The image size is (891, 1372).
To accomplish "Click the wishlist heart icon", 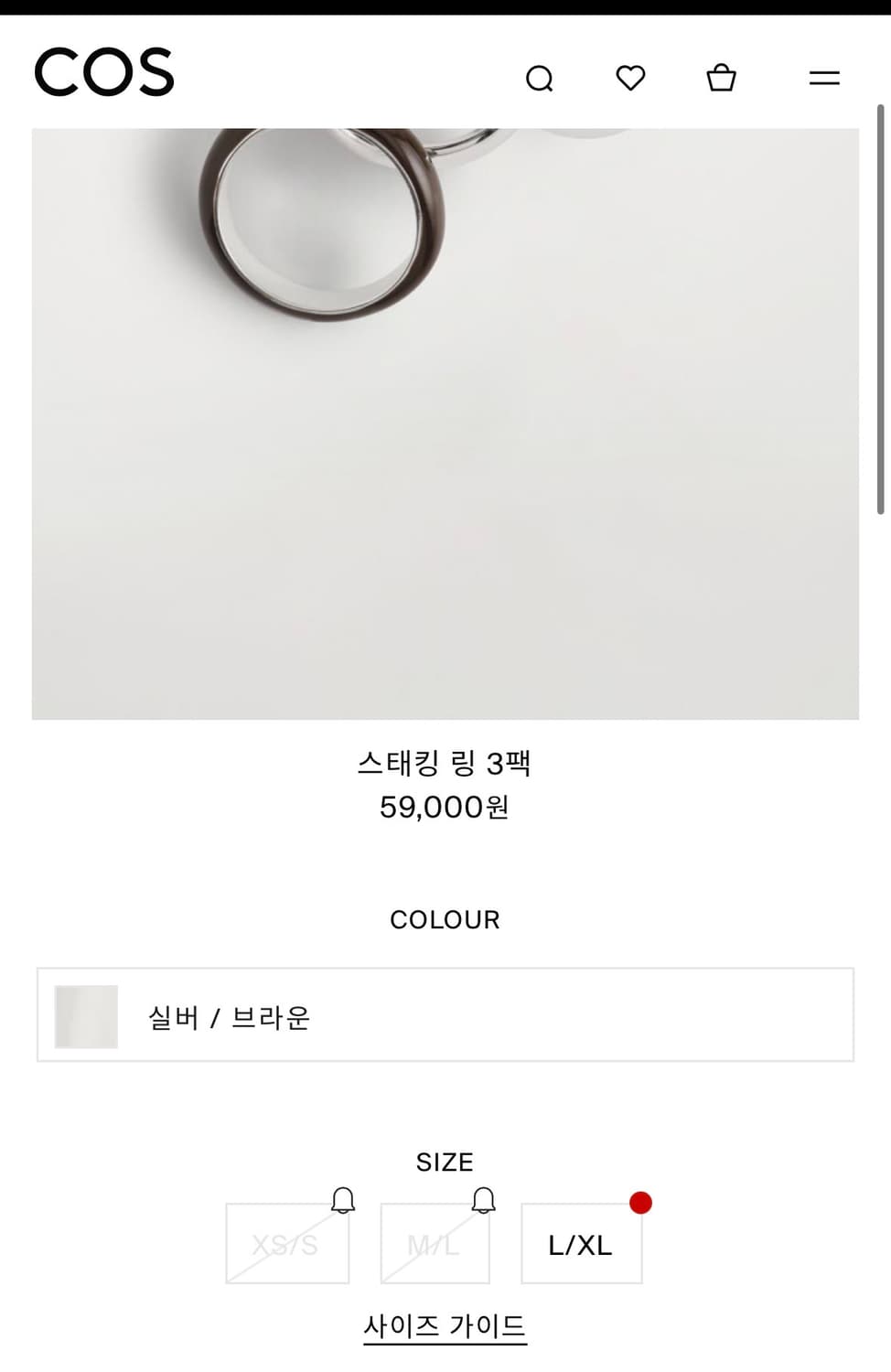I will pos(630,79).
